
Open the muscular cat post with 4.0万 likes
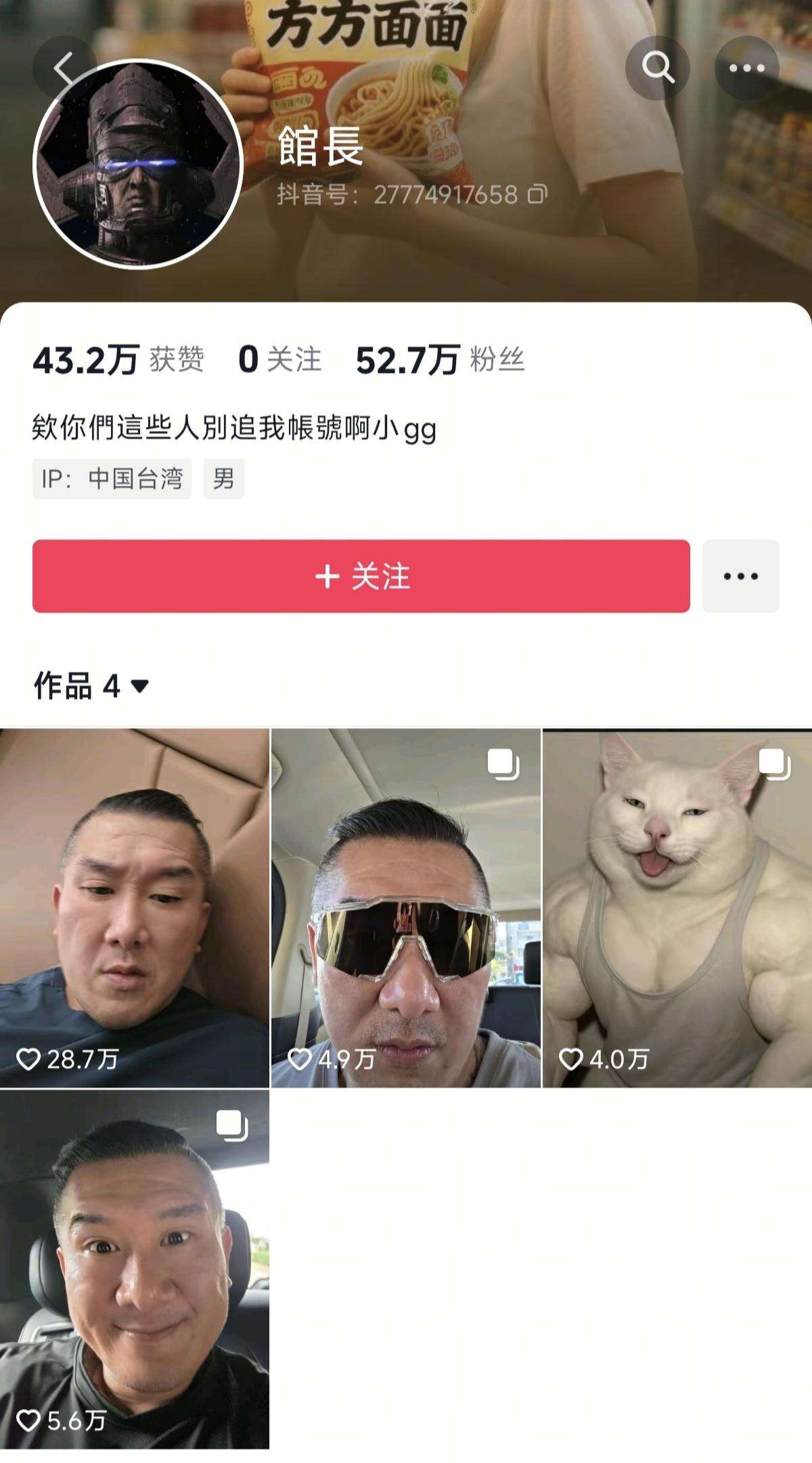[x=677, y=907]
